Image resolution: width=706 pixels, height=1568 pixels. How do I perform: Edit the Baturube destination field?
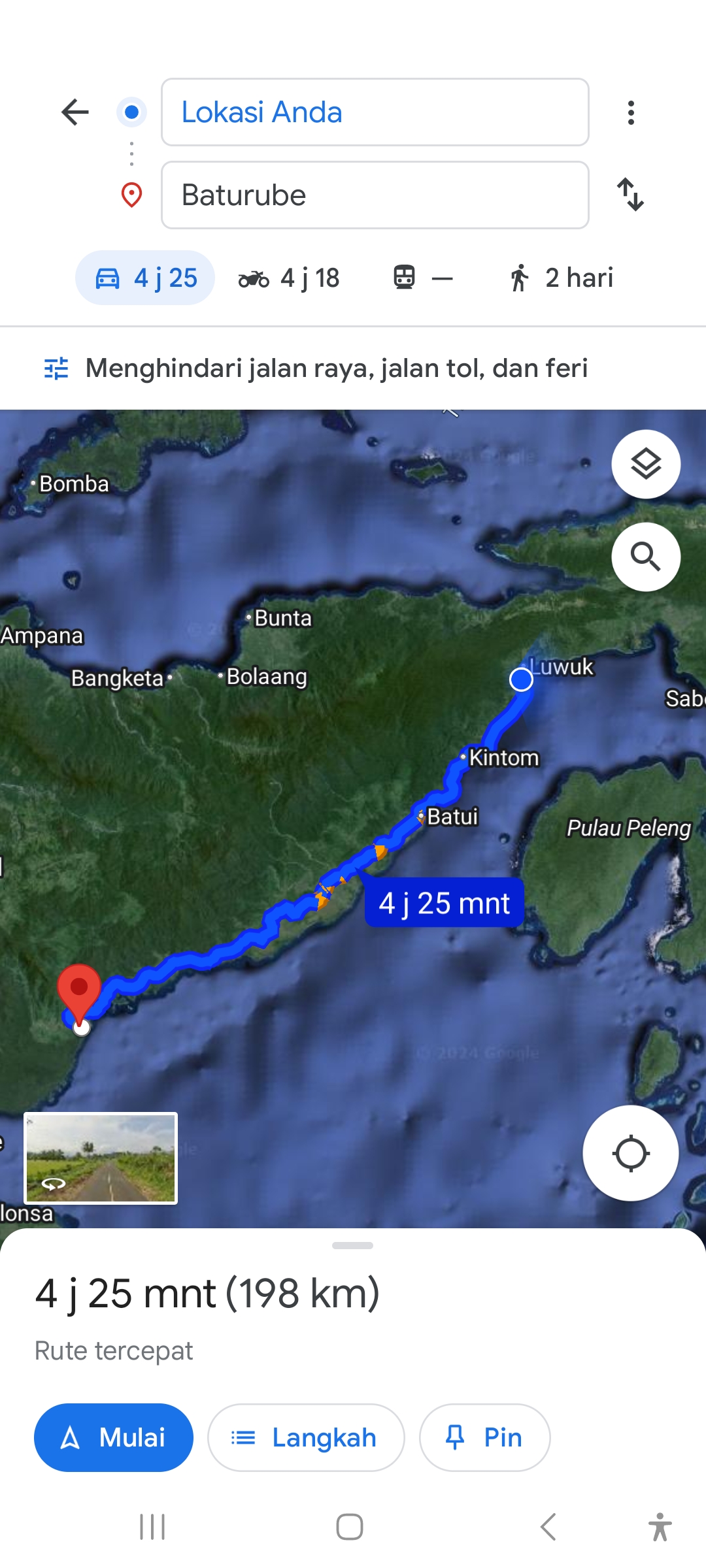tap(375, 195)
